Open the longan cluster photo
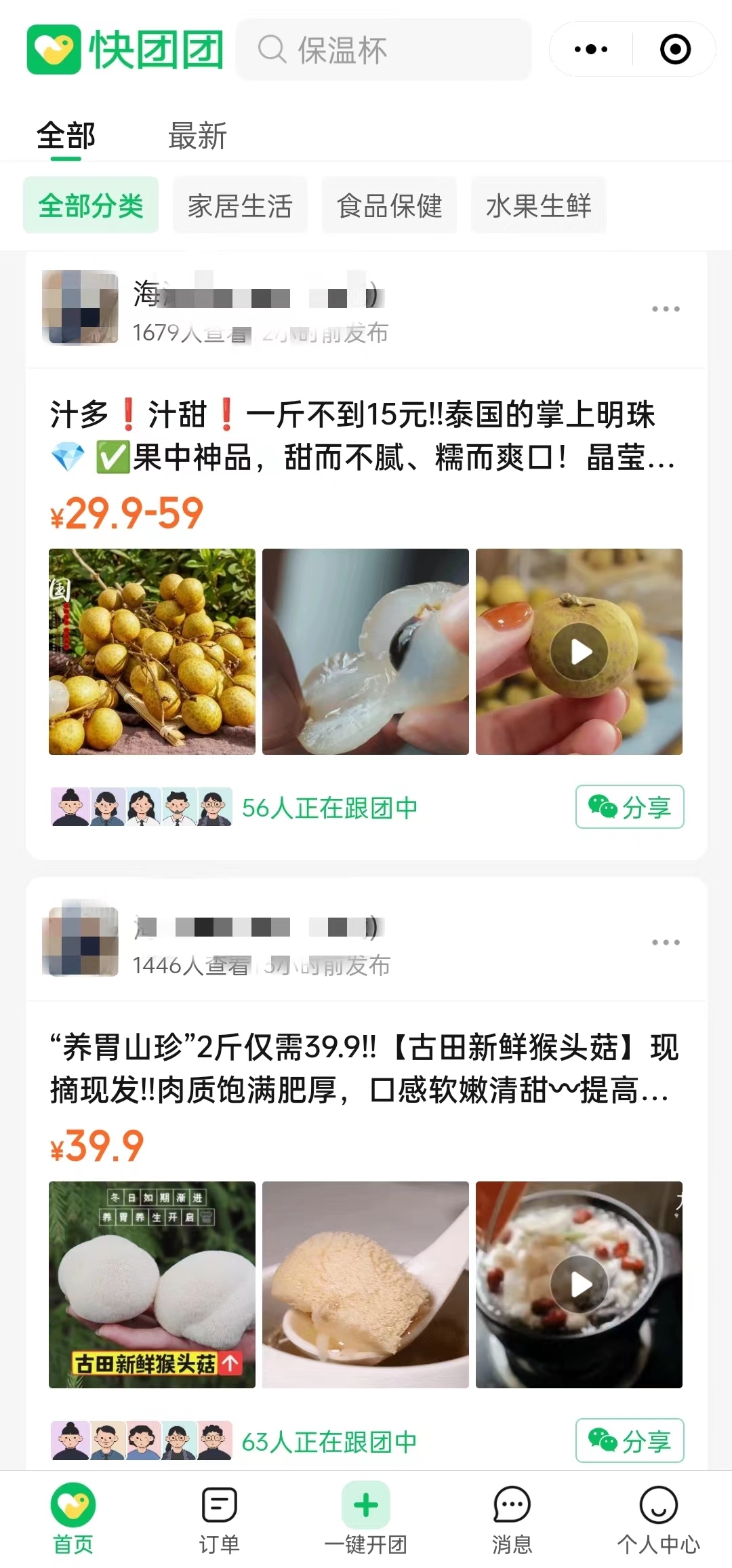The image size is (732, 1568). pos(152,652)
